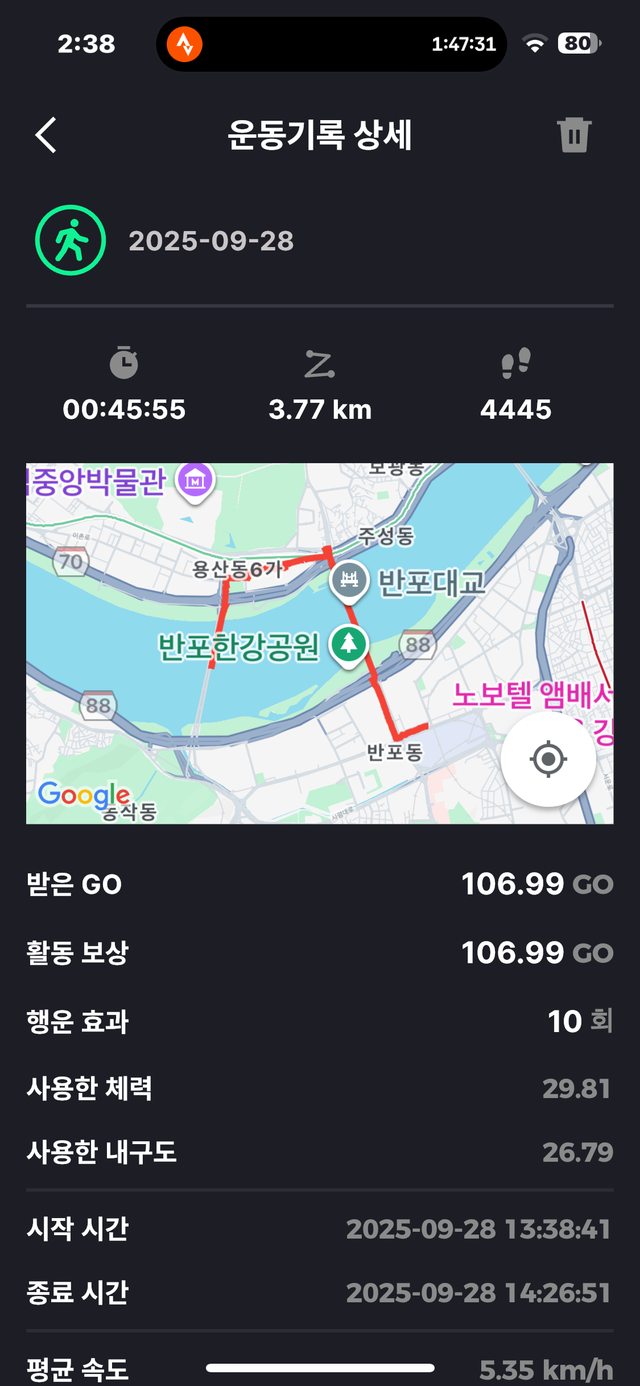Open the Strava activity pill in status bar
The height and width of the screenshot is (1386, 640).
coord(185,44)
